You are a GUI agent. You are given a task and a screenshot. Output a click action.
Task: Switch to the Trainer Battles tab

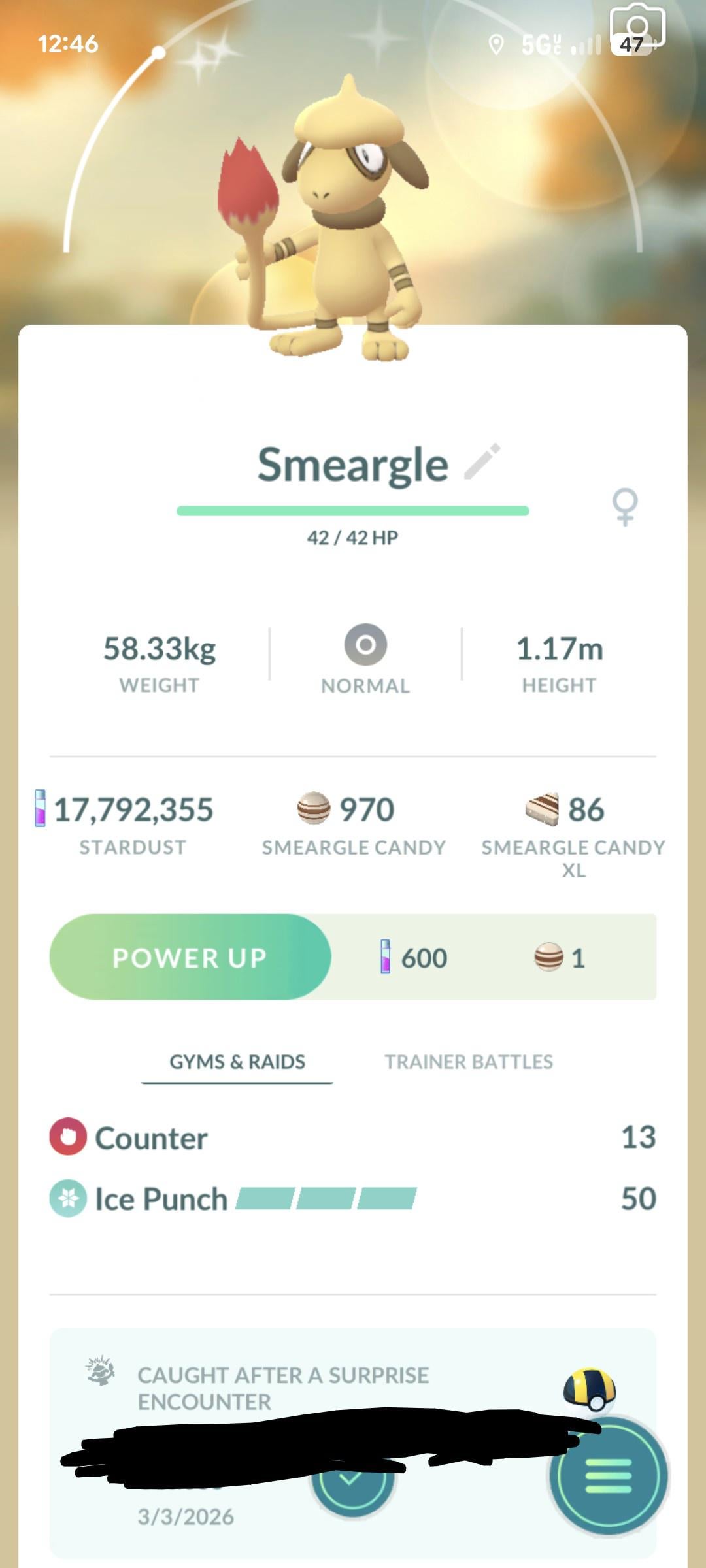tap(469, 1062)
